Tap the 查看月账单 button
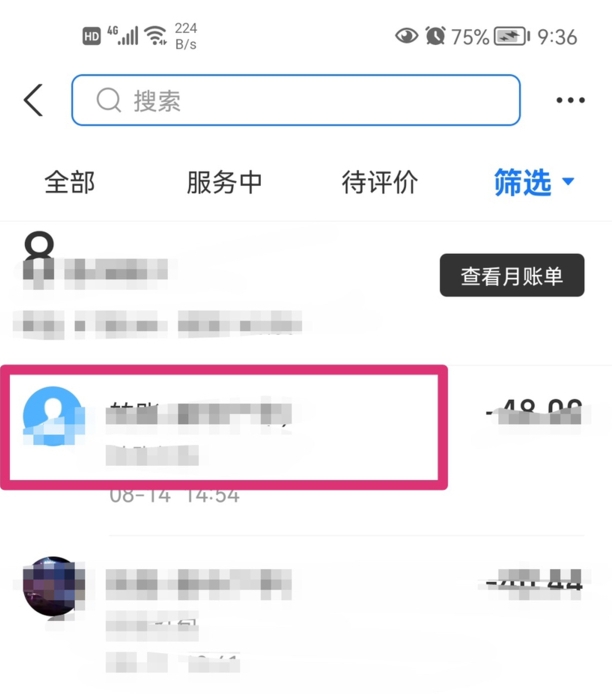This screenshot has width=612, height=694. click(512, 276)
